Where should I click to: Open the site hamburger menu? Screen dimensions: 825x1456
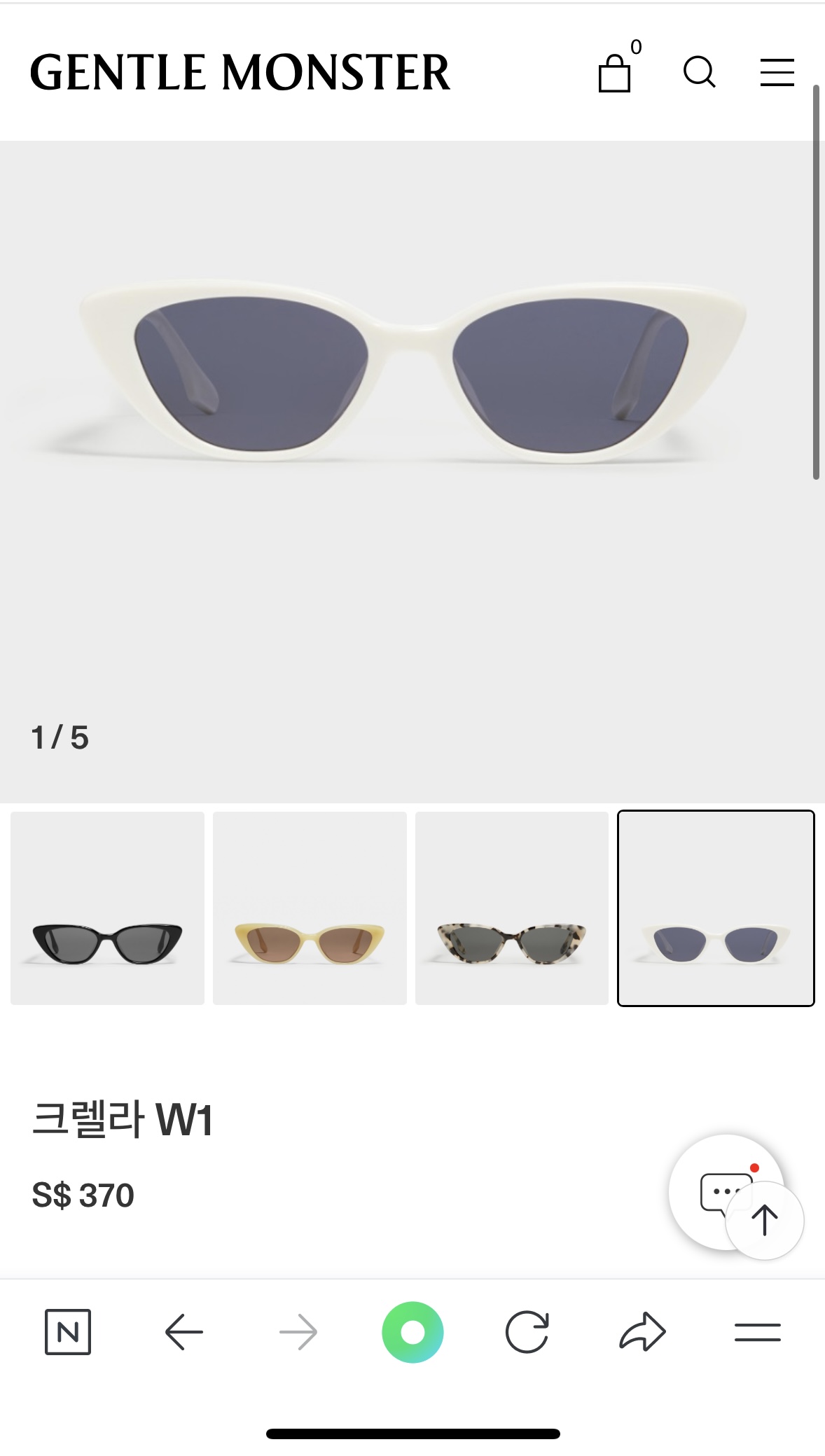tap(777, 72)
